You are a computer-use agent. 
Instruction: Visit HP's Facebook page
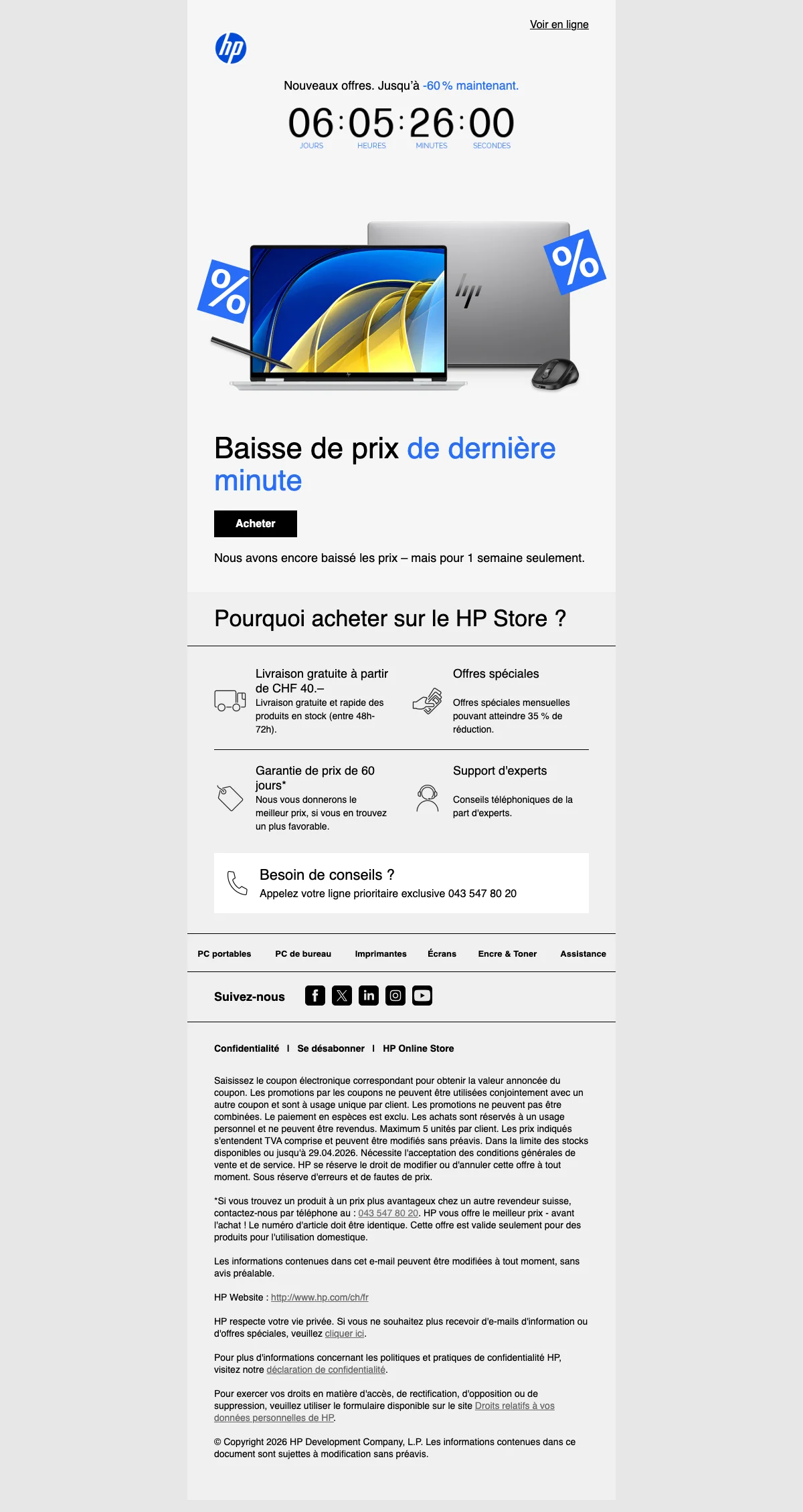coord(315,996)
